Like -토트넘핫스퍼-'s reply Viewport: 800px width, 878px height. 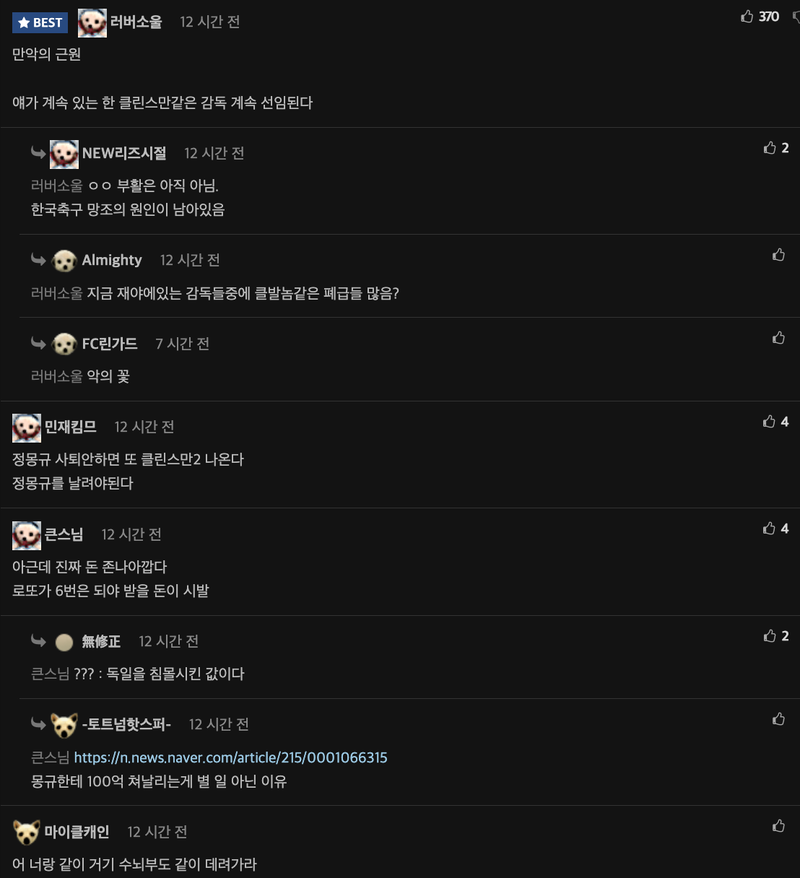[779, 719]
